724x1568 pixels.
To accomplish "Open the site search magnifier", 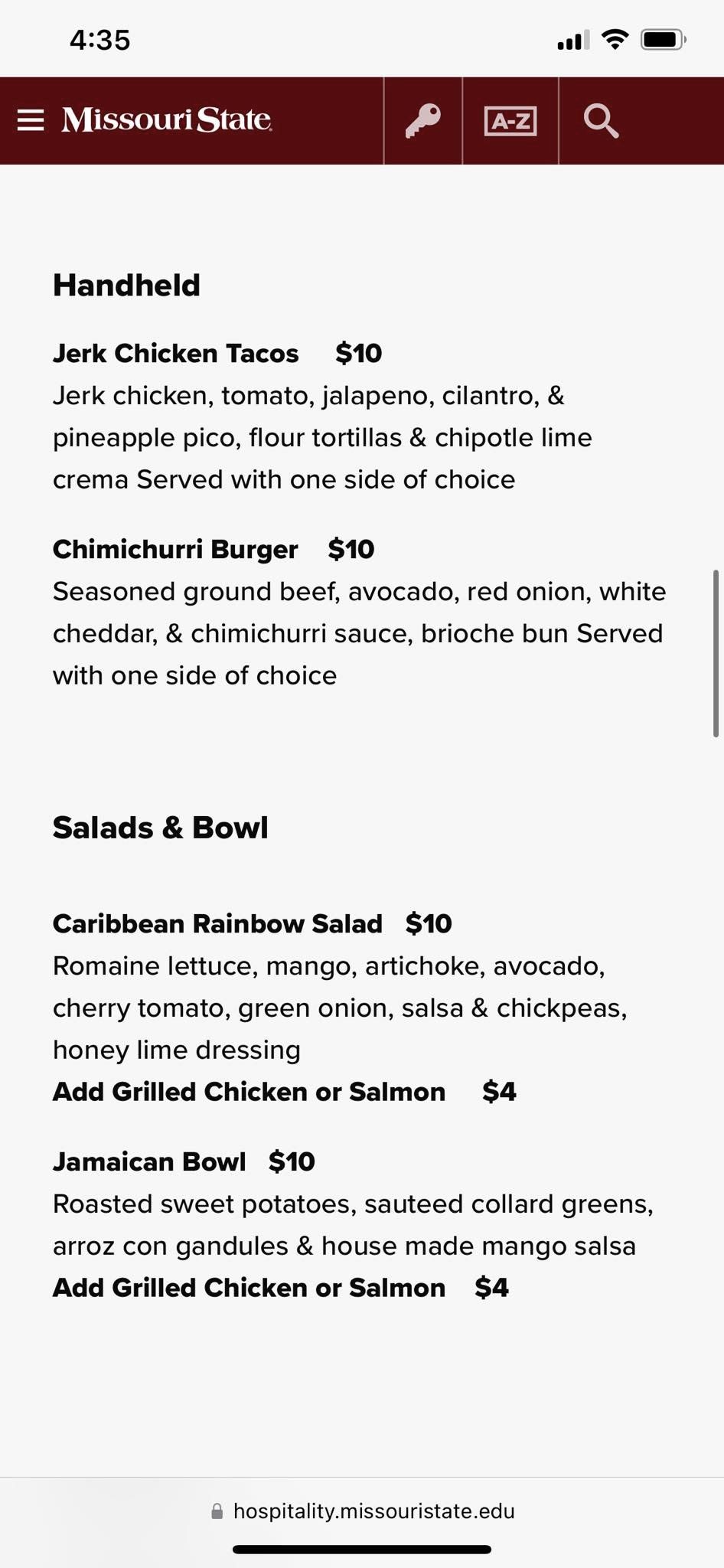I will [601, 120].
